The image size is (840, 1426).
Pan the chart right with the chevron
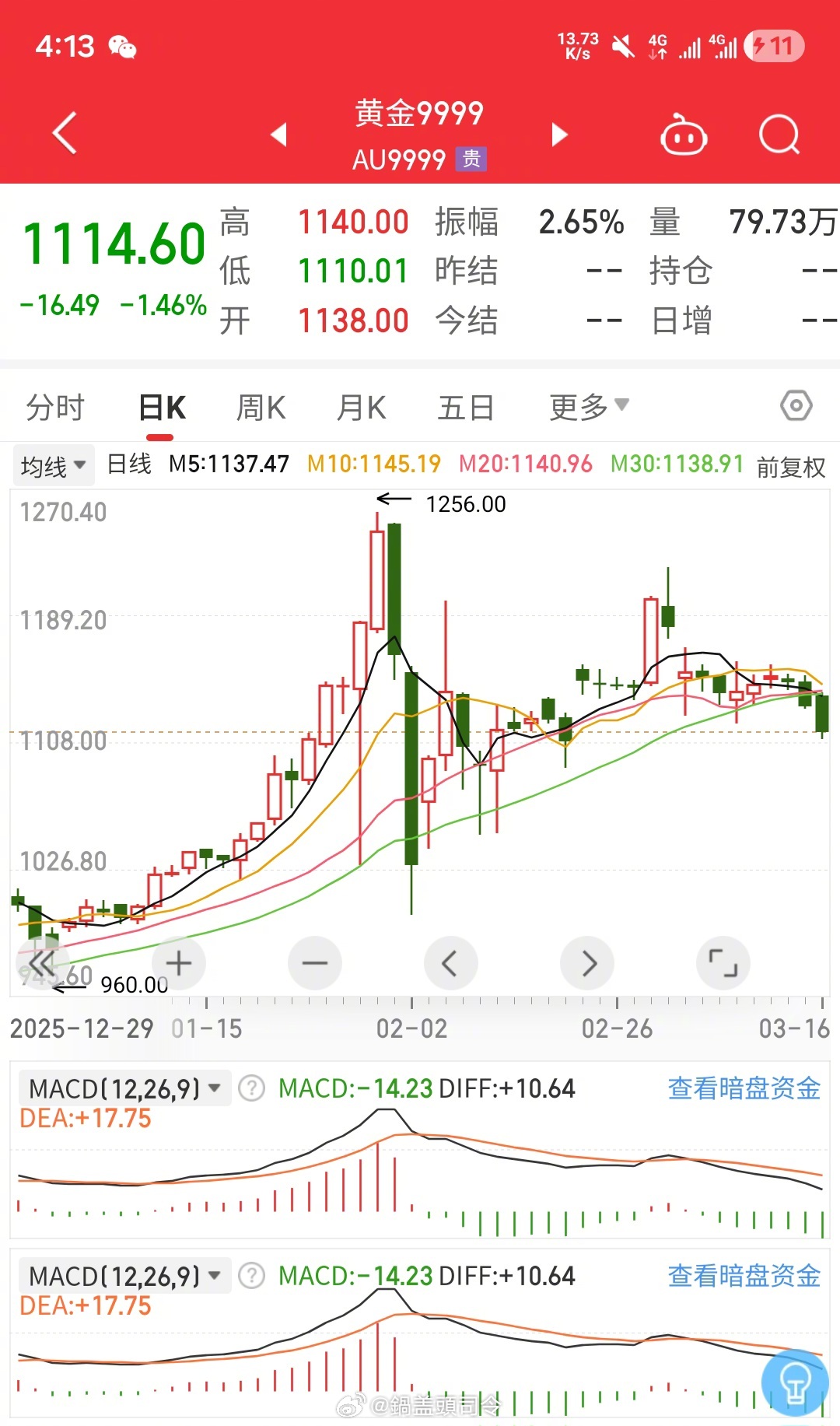[587, 962]
